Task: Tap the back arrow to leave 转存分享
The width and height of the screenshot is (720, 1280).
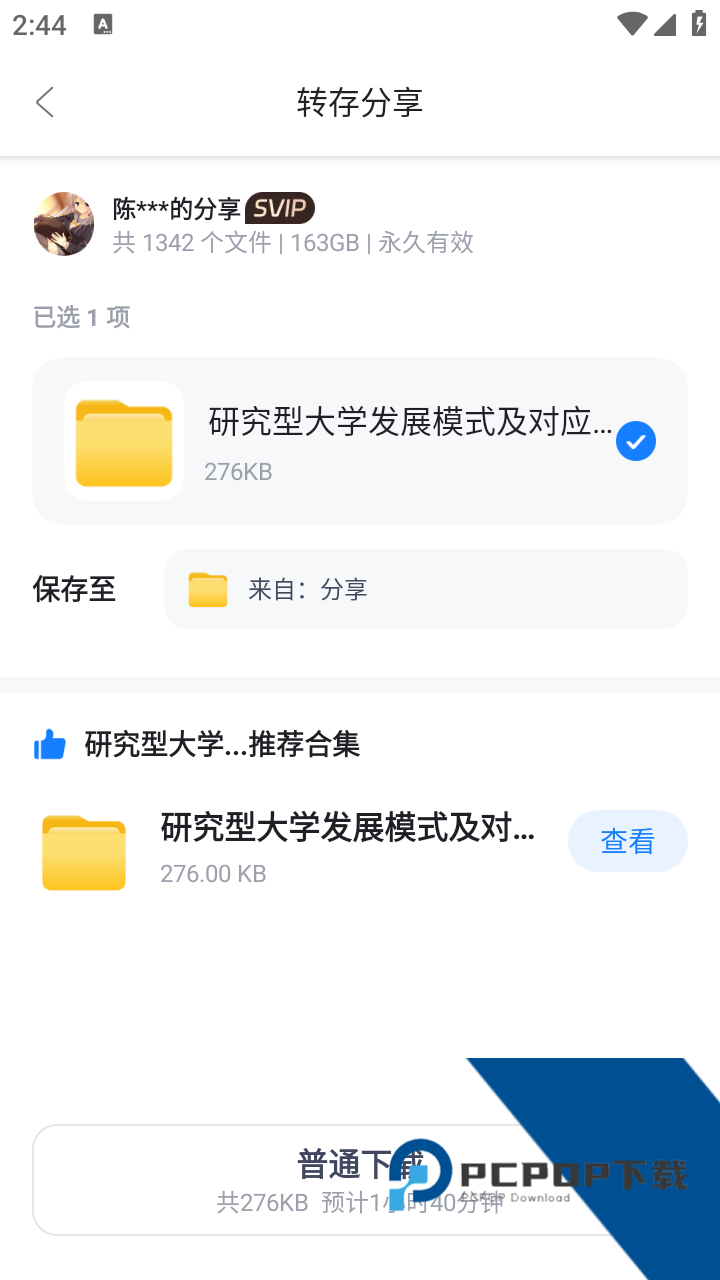Action: coord(44,102)
